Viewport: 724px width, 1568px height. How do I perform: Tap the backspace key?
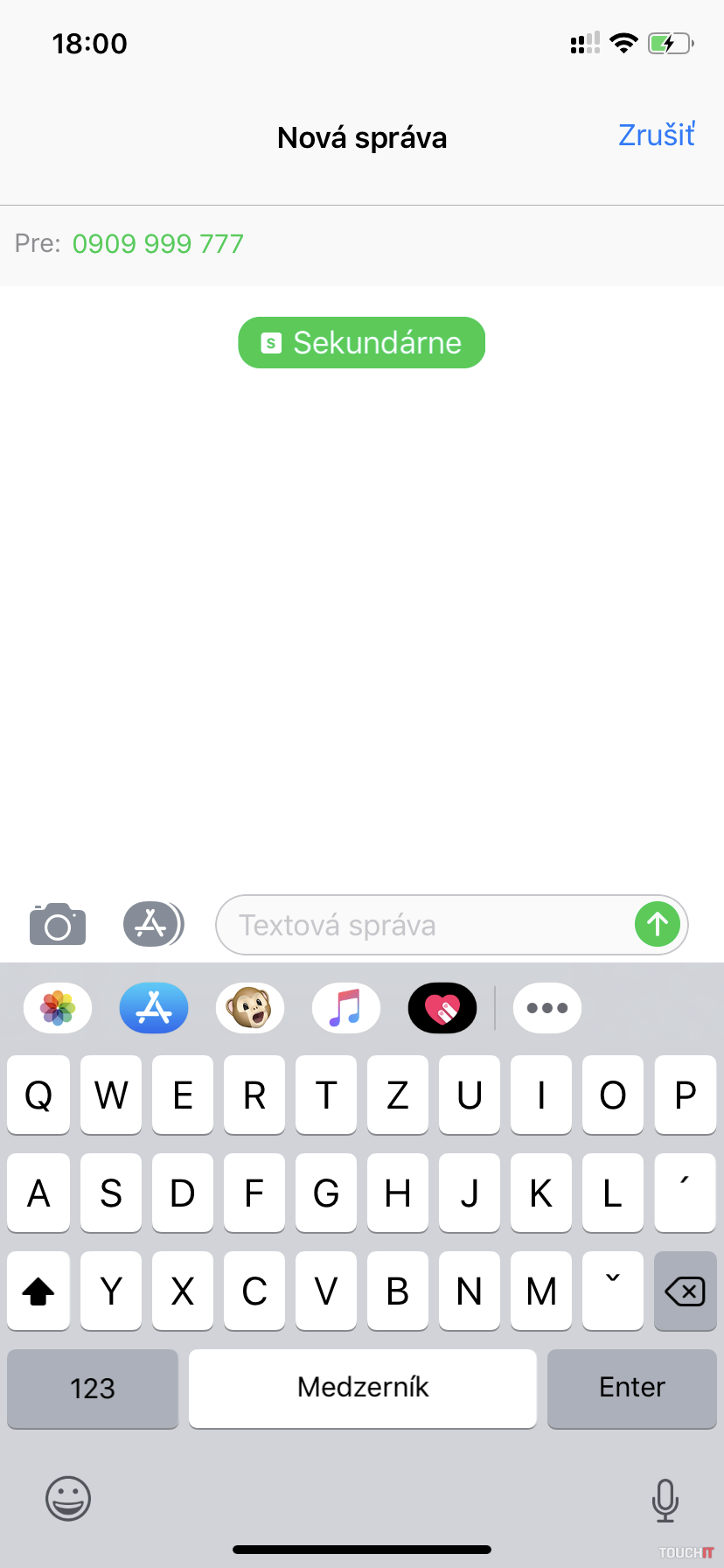(685, 1291)
